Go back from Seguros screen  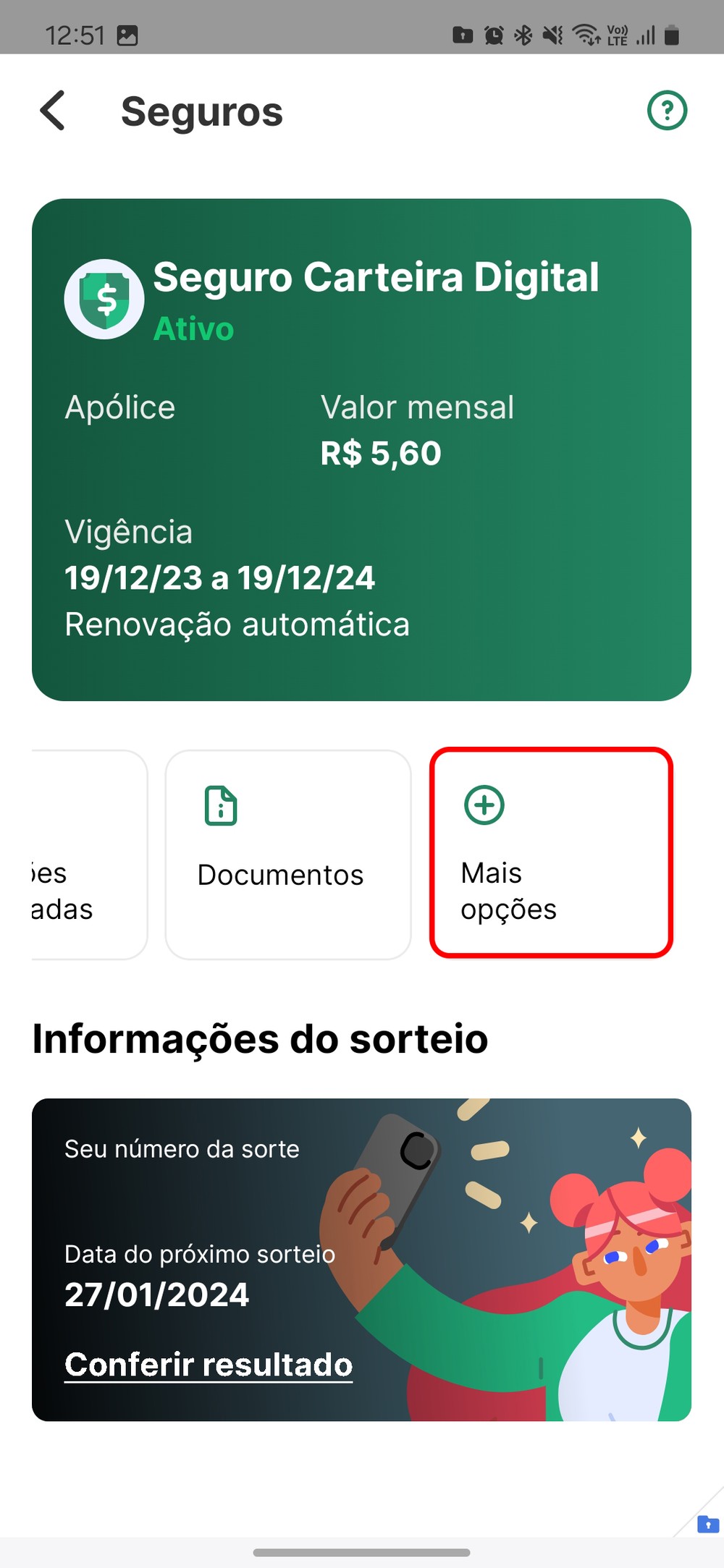coord(53,111)
